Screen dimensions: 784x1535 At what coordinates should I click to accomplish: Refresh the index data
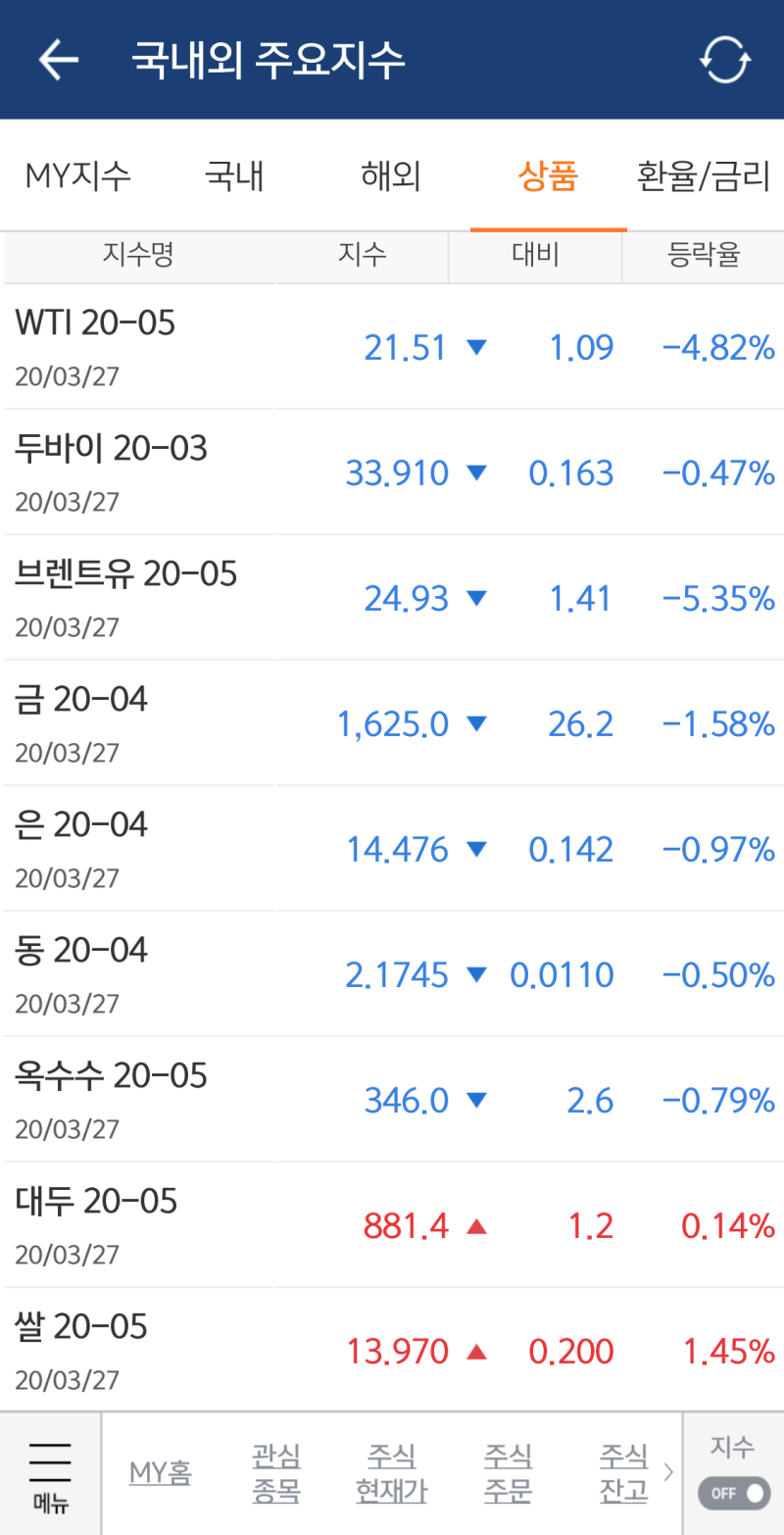(x=724, y=60)
